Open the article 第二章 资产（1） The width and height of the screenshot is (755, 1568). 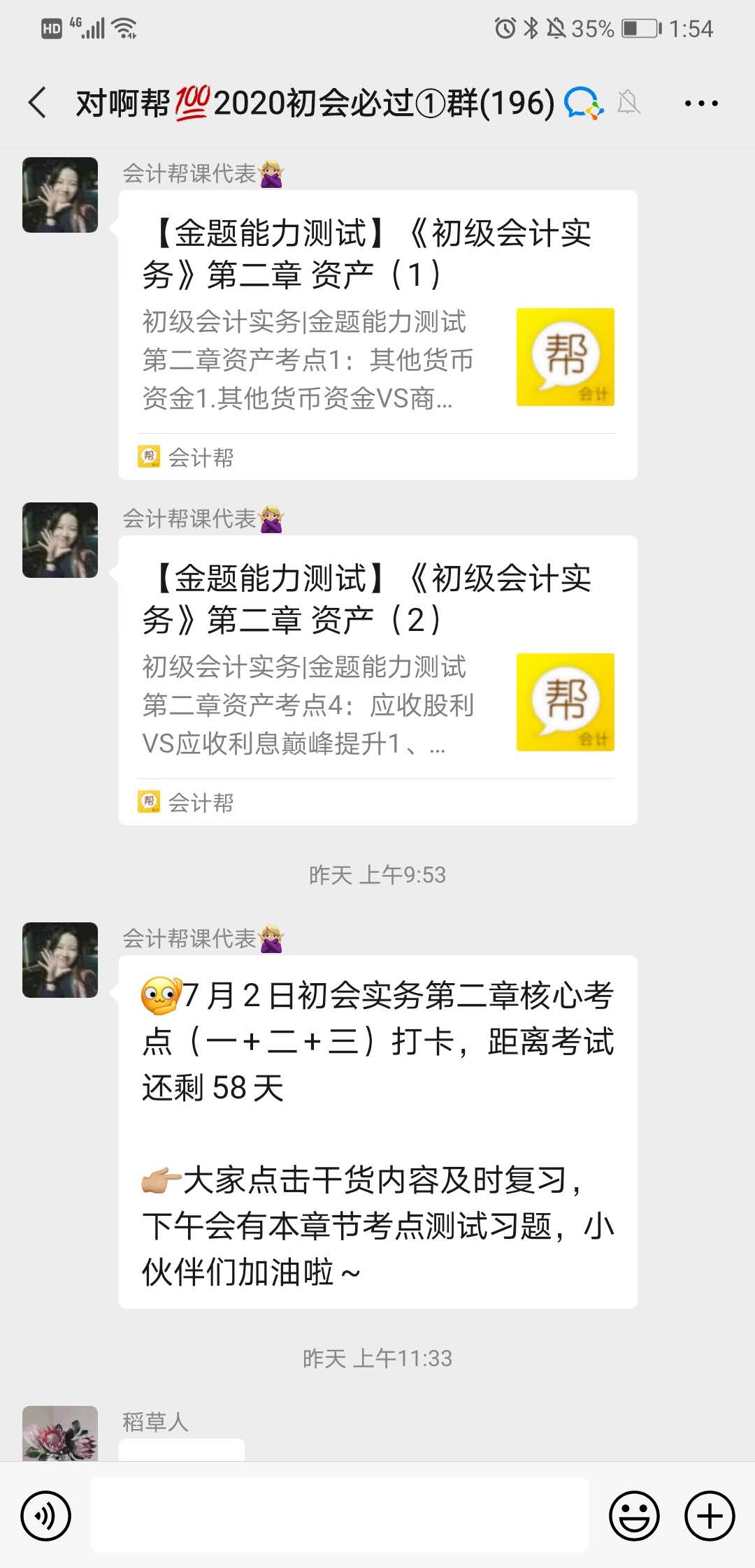click(377, 335)
